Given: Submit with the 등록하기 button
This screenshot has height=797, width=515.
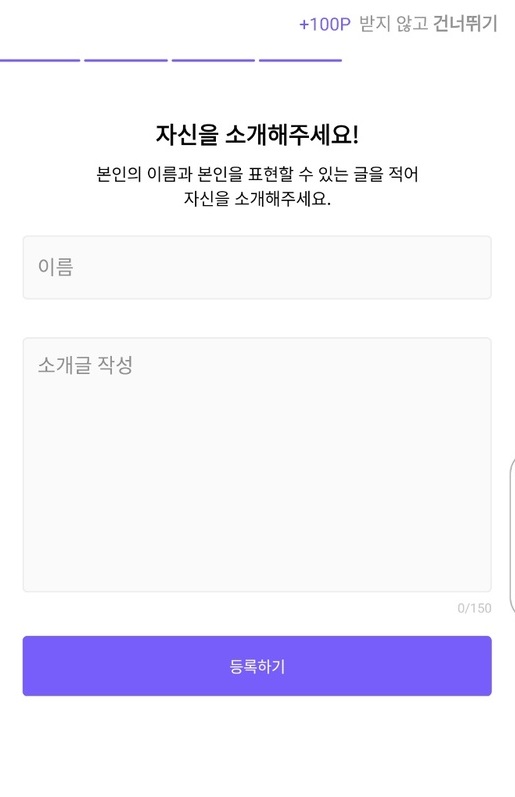Looking at the screenshot, I should tap(257, 666).
